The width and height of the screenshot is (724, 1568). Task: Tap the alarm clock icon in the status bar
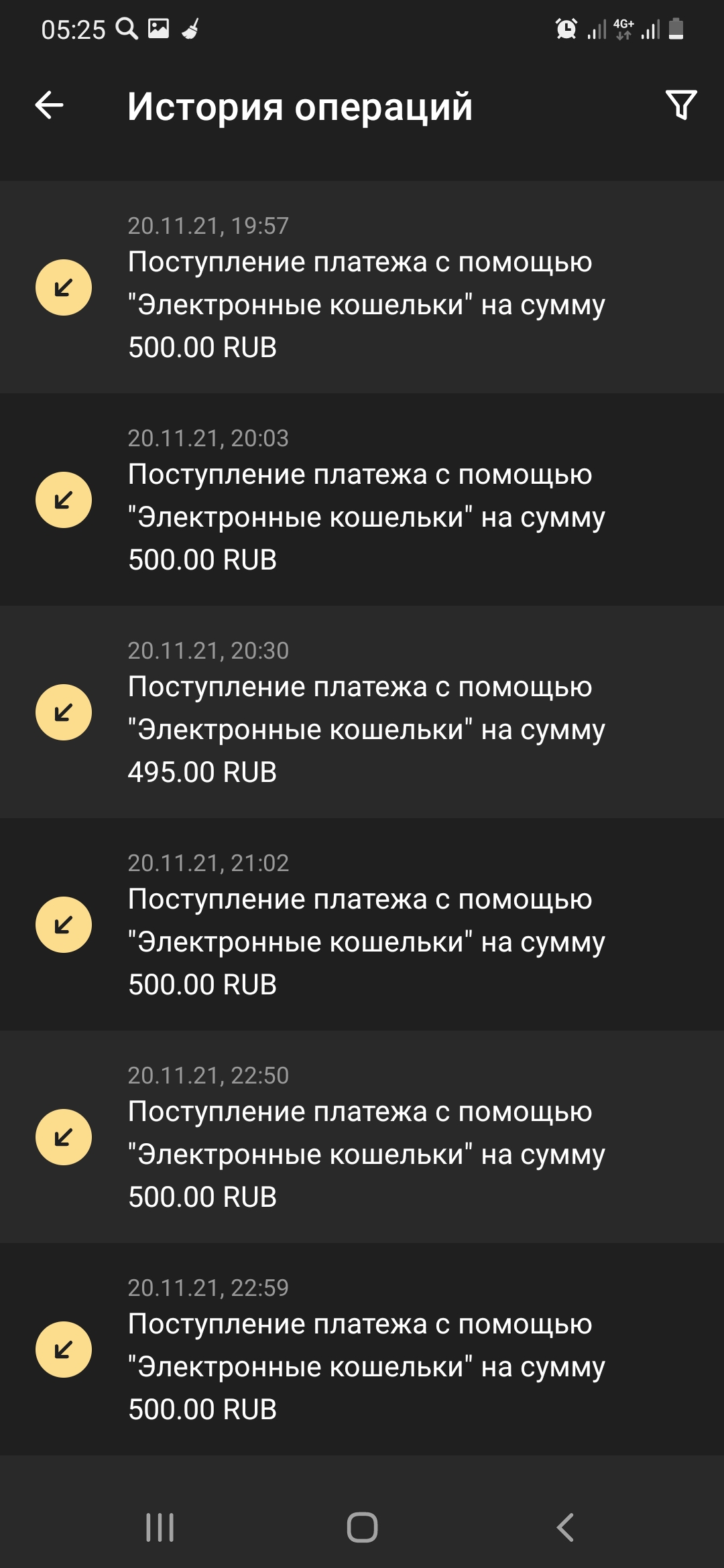click(565, 28)
